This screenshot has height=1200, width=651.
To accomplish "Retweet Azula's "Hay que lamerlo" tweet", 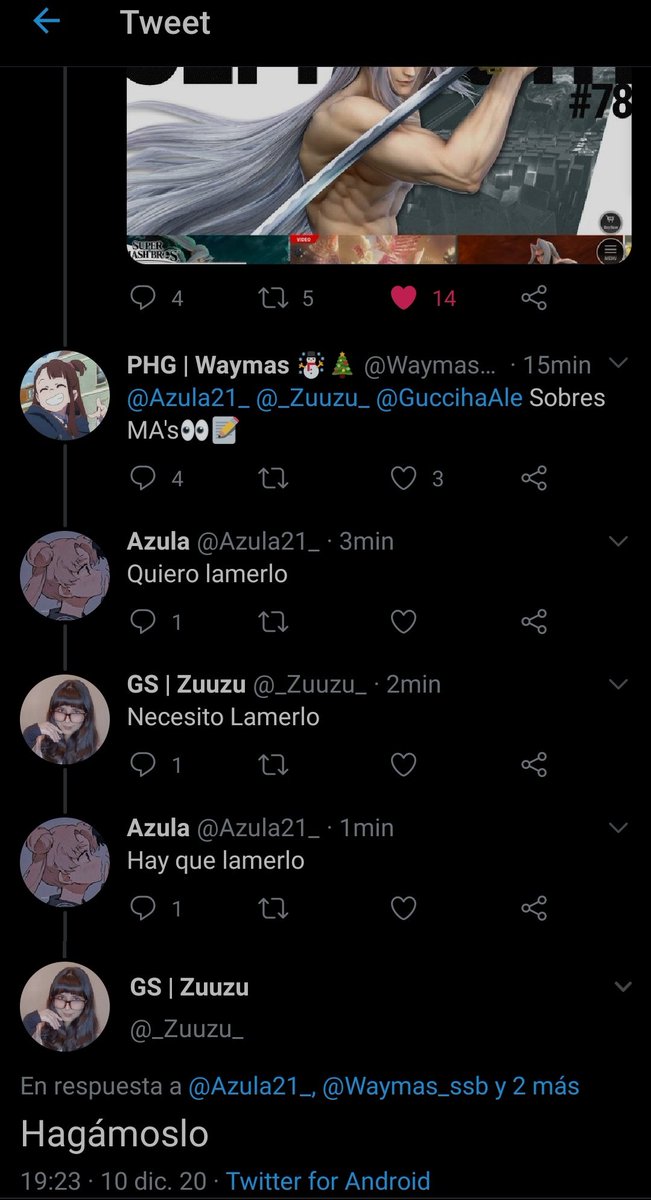I will (273, 908).
